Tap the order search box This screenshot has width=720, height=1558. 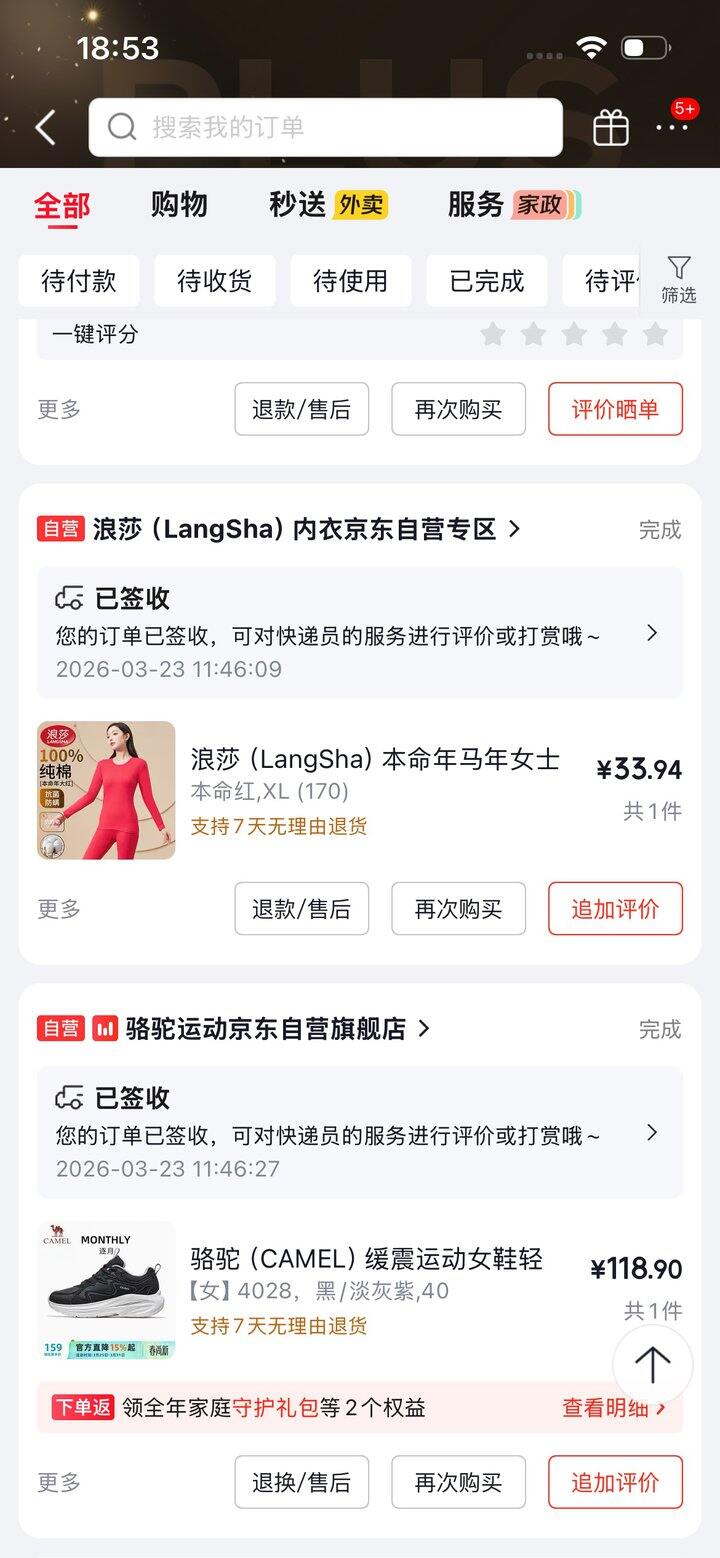[325, 127]
